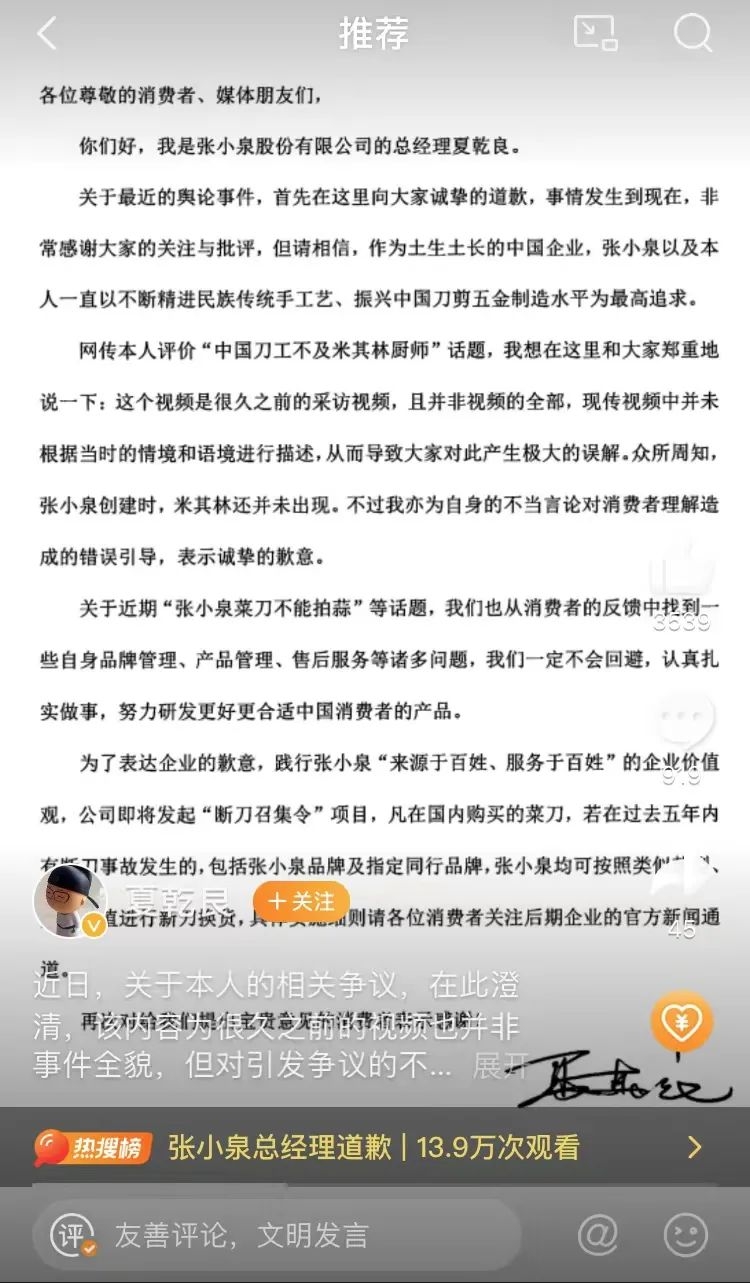750x1283 pixels.
Task: Open the 热搜榜 张小泉总经理道歉 banner
Action: (x=375, y=1147)
